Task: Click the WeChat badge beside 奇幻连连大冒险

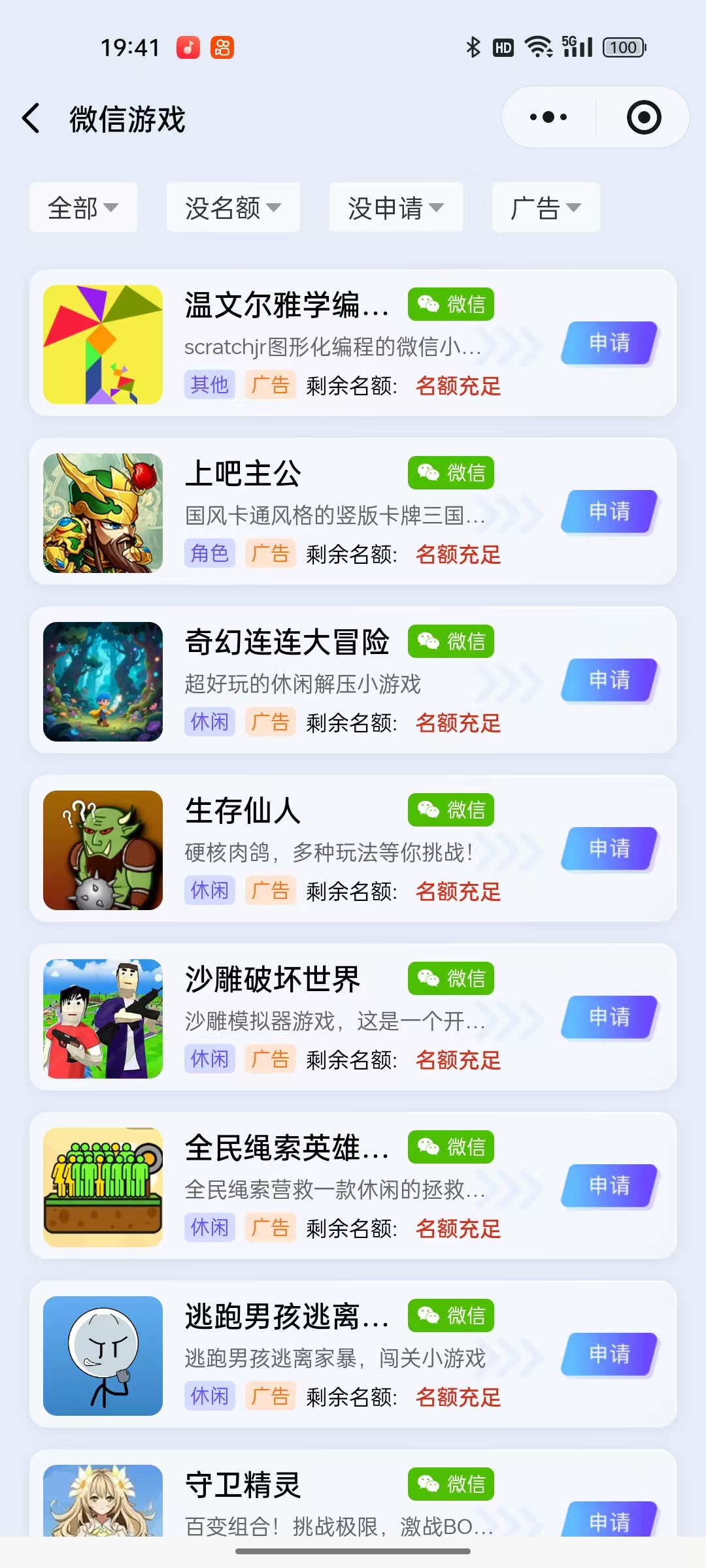Action: pyautogui.click(x=450, y=641)
